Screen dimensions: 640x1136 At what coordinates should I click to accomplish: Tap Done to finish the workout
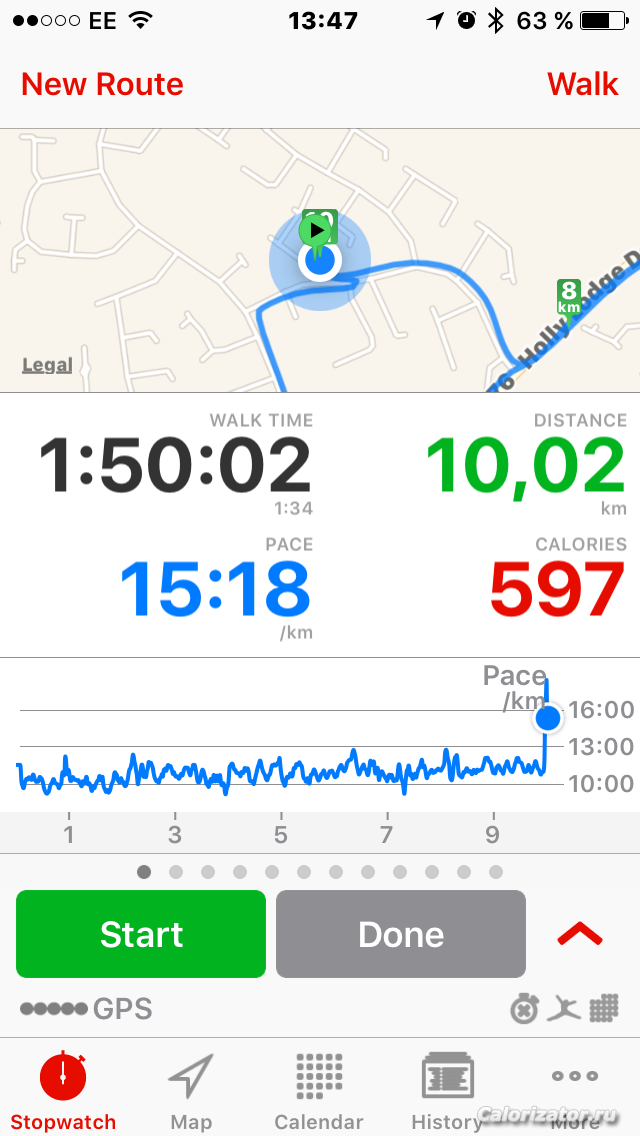pyautogui.click(x=401, y=934)
